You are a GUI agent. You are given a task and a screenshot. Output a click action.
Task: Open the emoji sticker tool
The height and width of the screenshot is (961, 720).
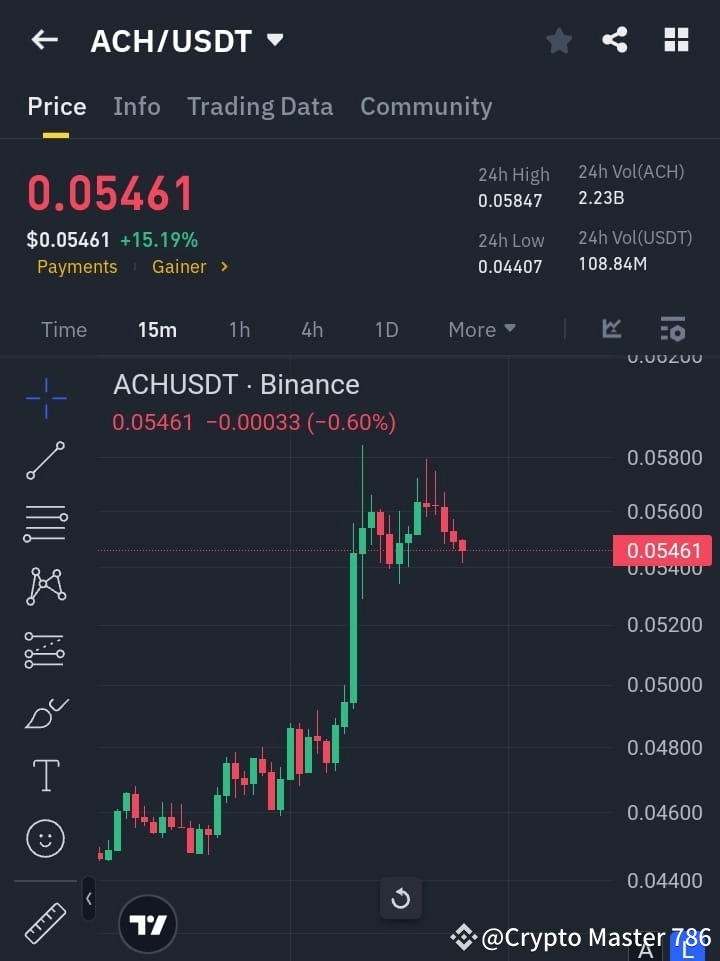coord(45,838)
